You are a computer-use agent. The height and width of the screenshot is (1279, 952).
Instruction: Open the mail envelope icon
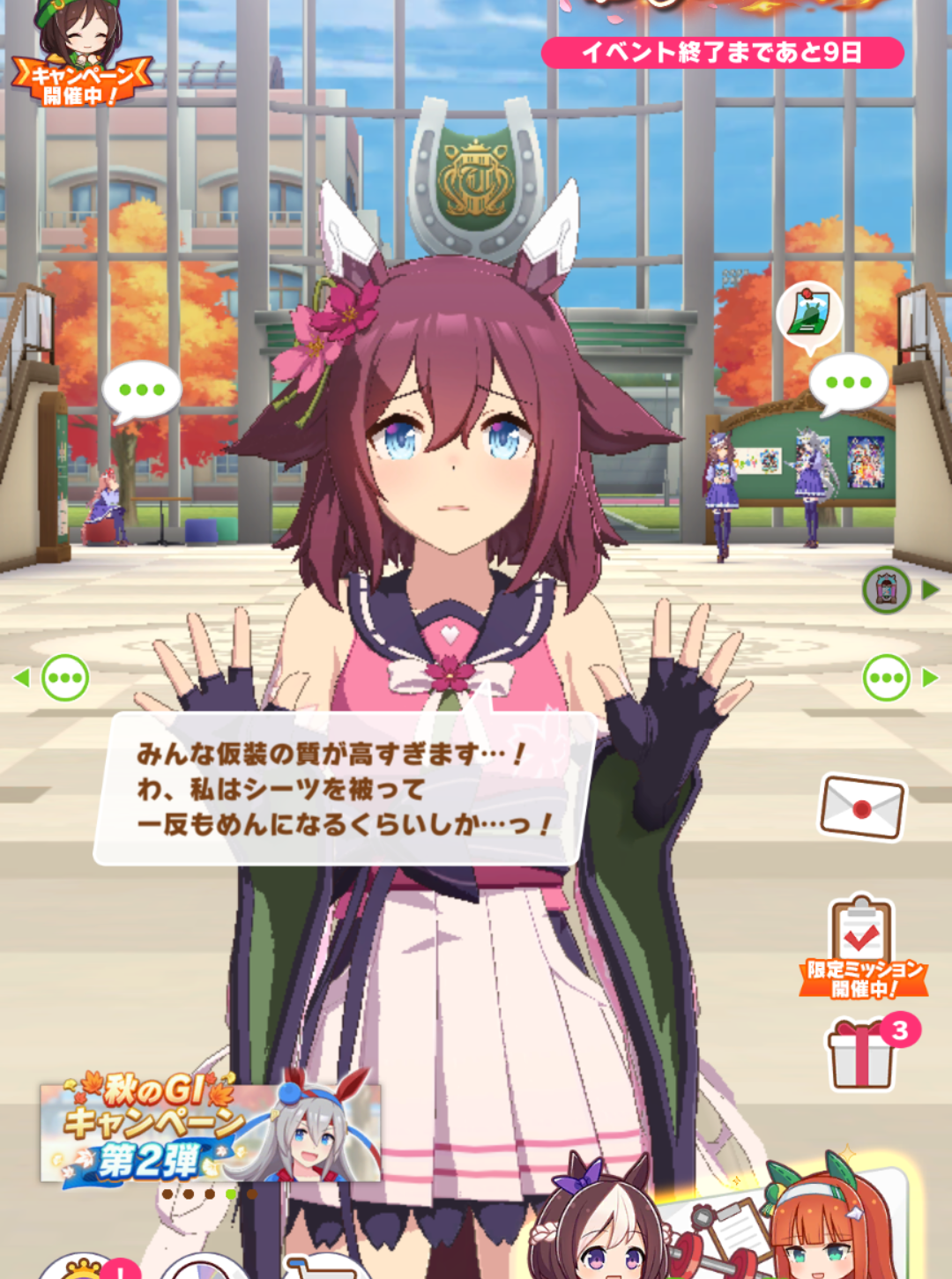862,807
